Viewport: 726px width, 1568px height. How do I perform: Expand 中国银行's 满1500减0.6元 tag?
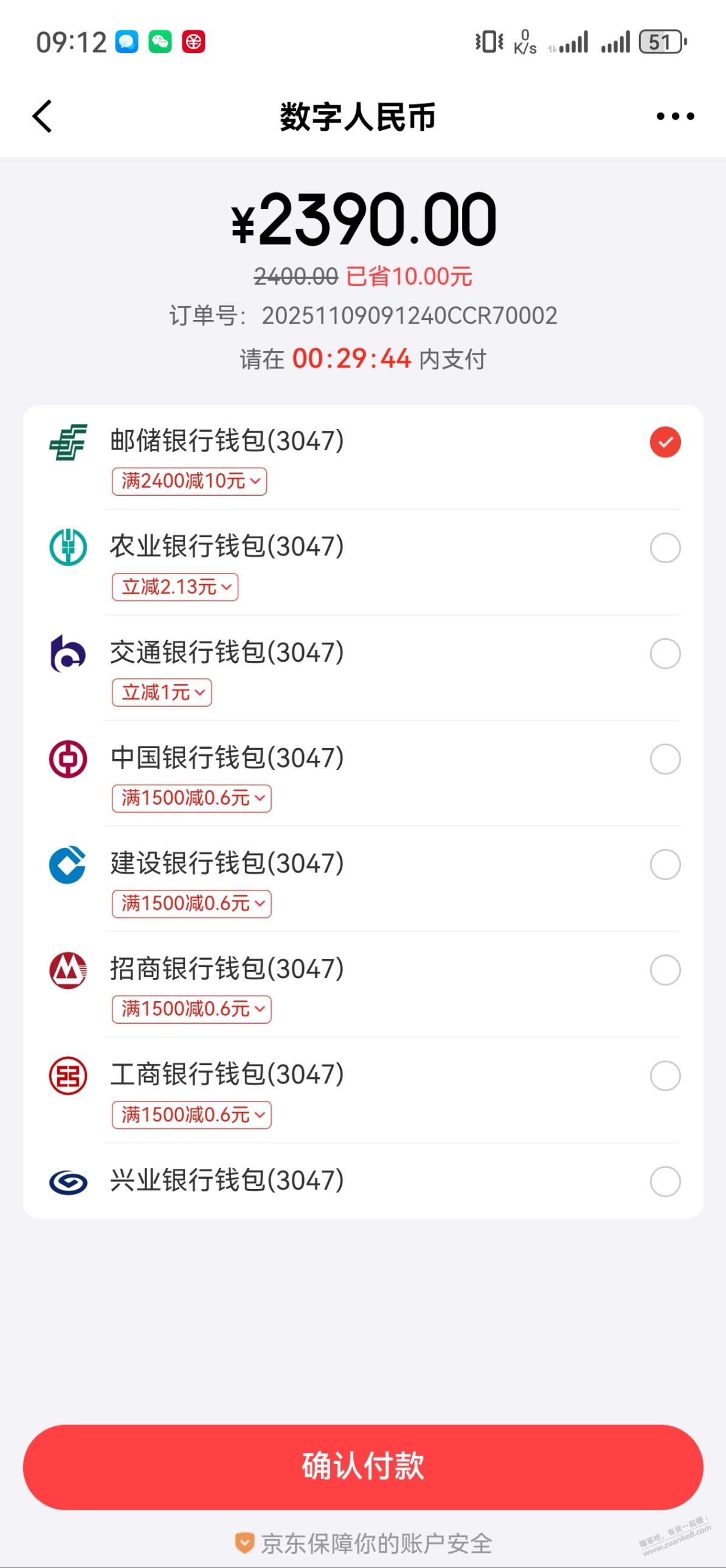192,798
